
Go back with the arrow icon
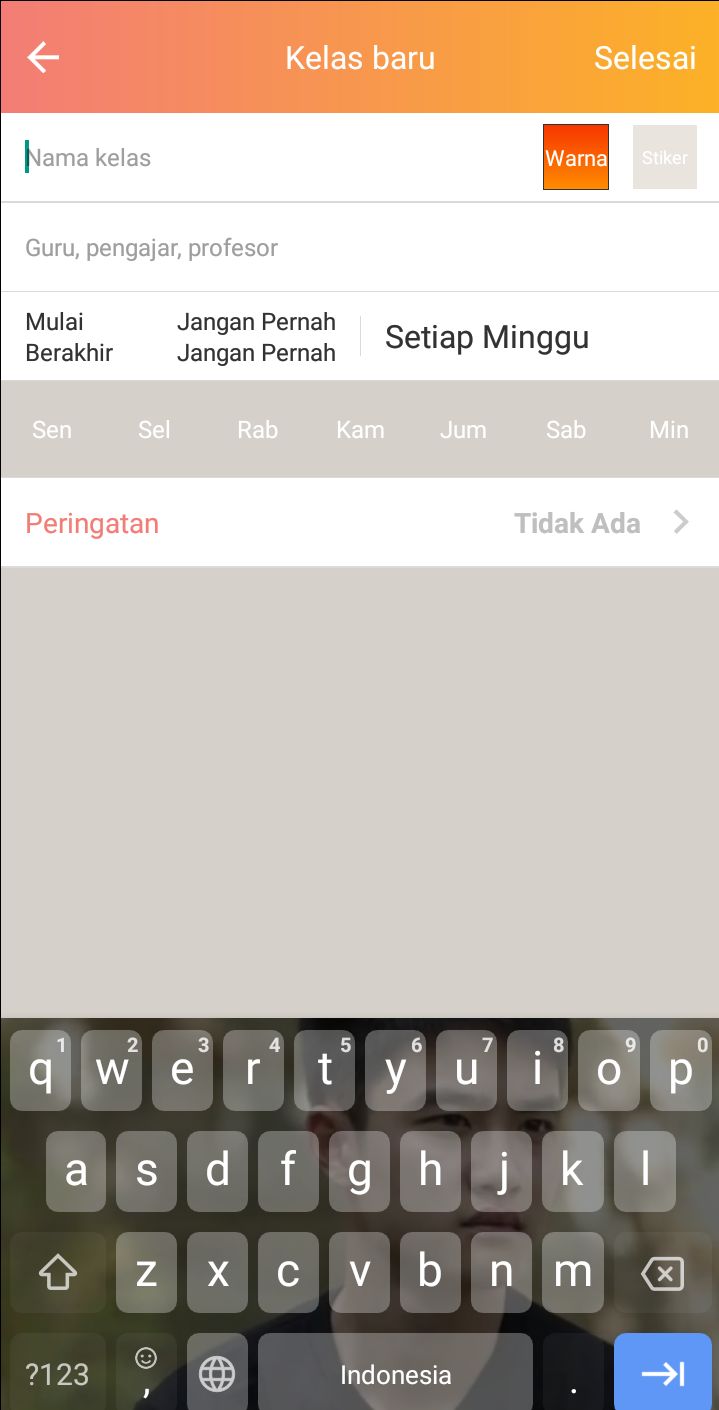[x=43, y=58]
